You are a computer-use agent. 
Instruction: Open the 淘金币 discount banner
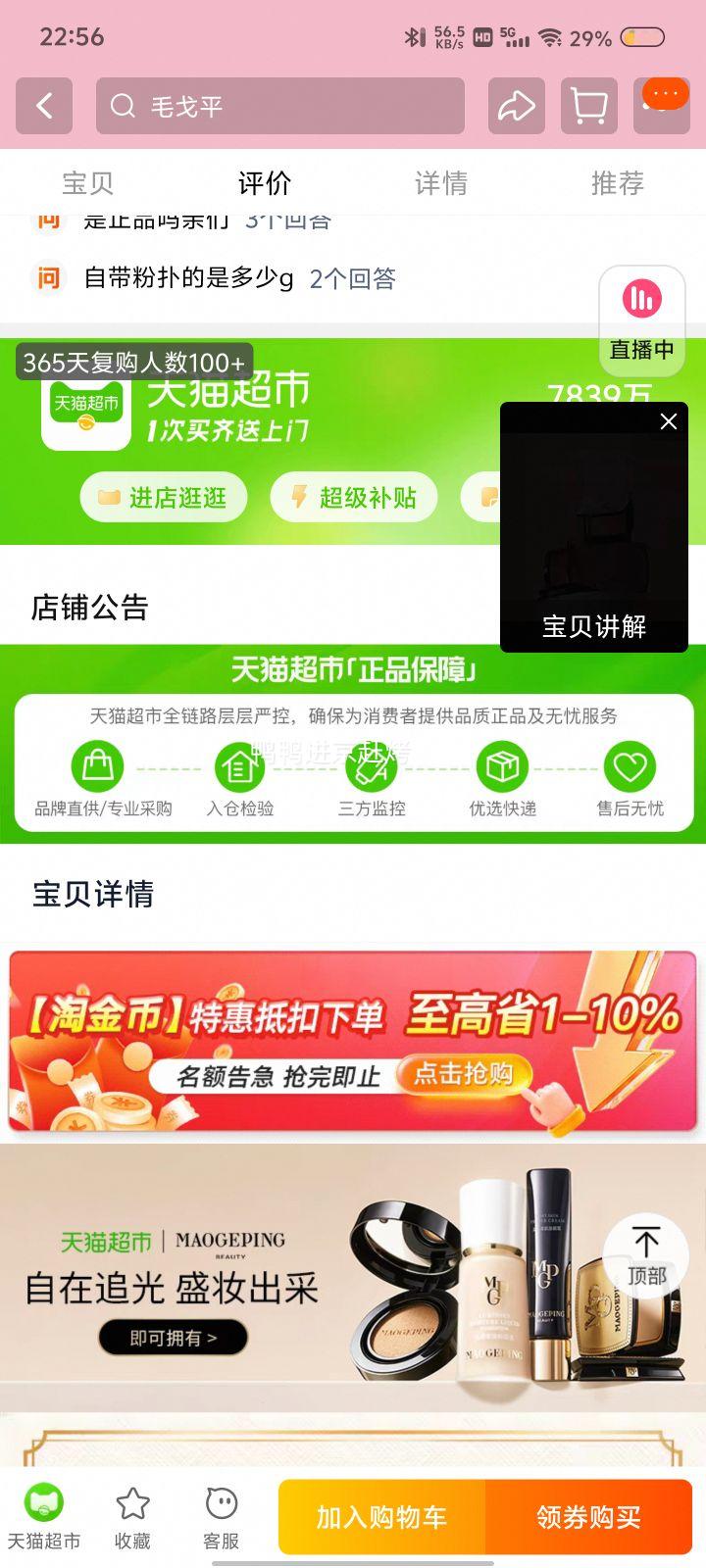point(353,1041)
